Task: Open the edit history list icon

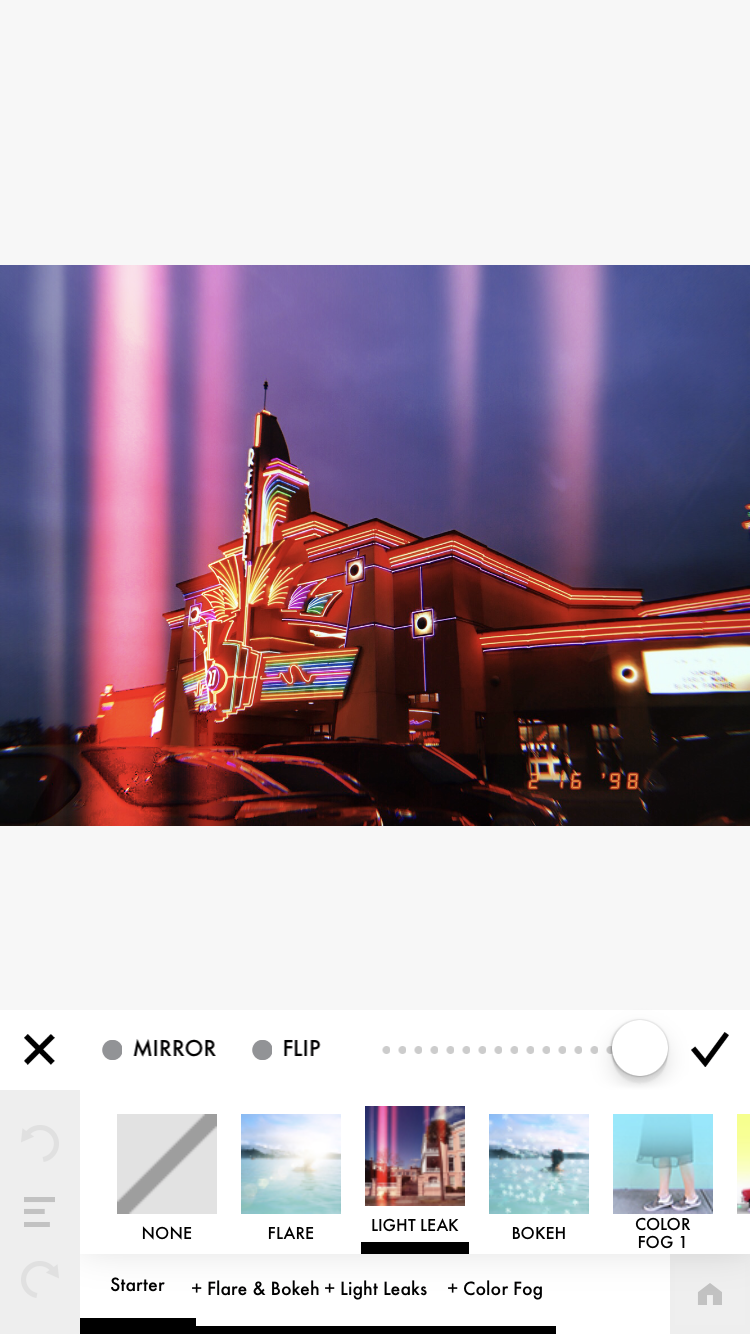Action: [38, 1212]
